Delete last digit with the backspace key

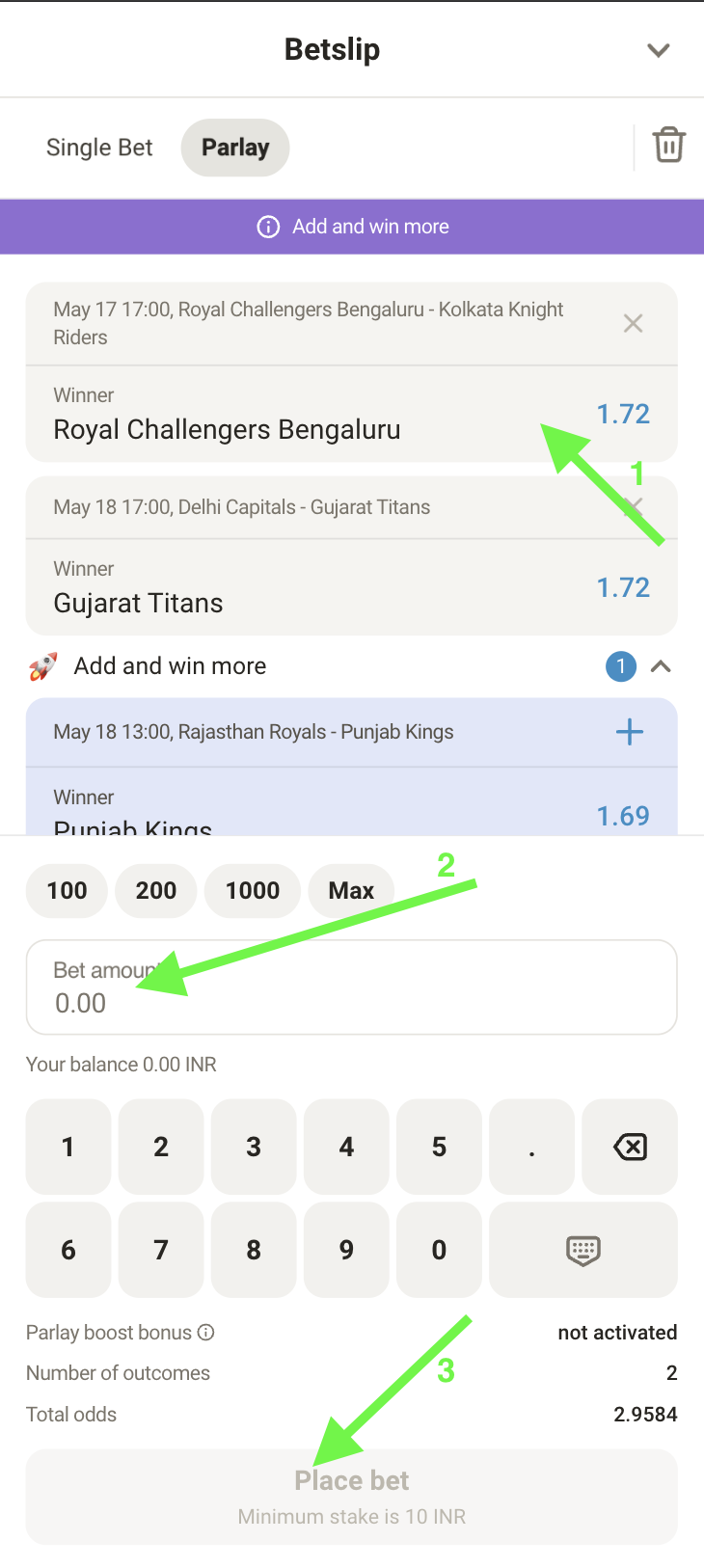pos(630,1147)
